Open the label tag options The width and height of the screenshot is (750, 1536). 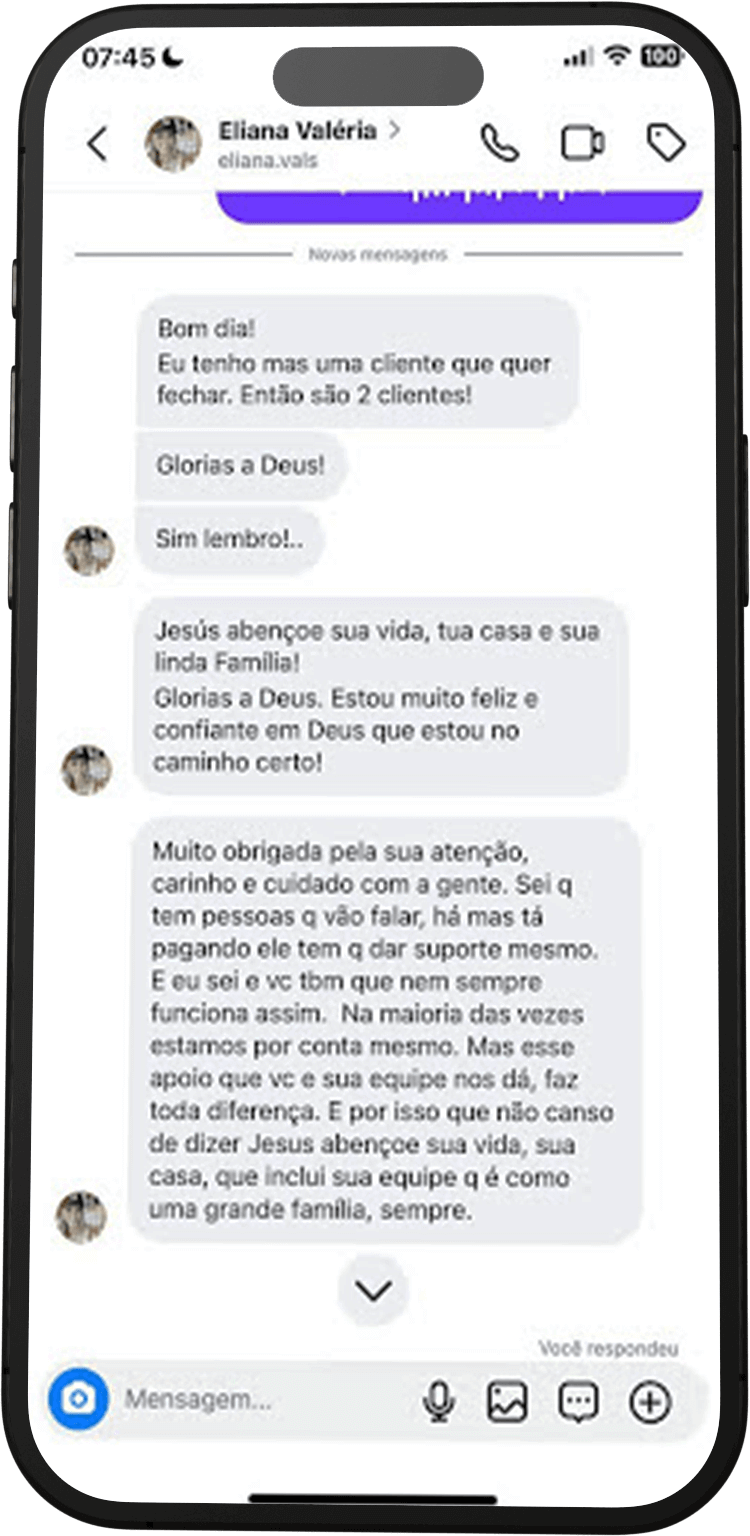(665, 143)
